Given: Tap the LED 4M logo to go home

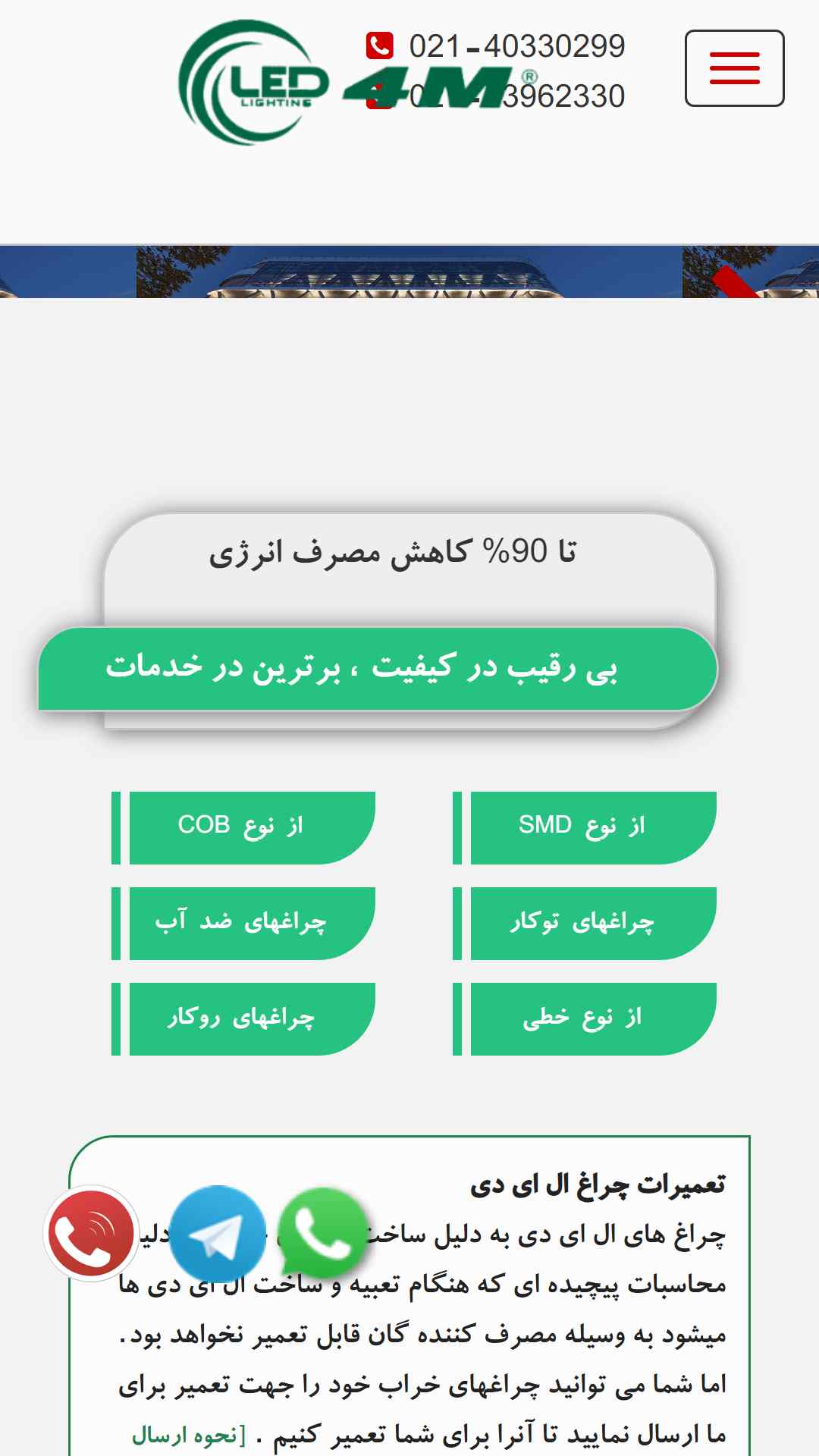Looking at the screenshot, I should 356,82.
